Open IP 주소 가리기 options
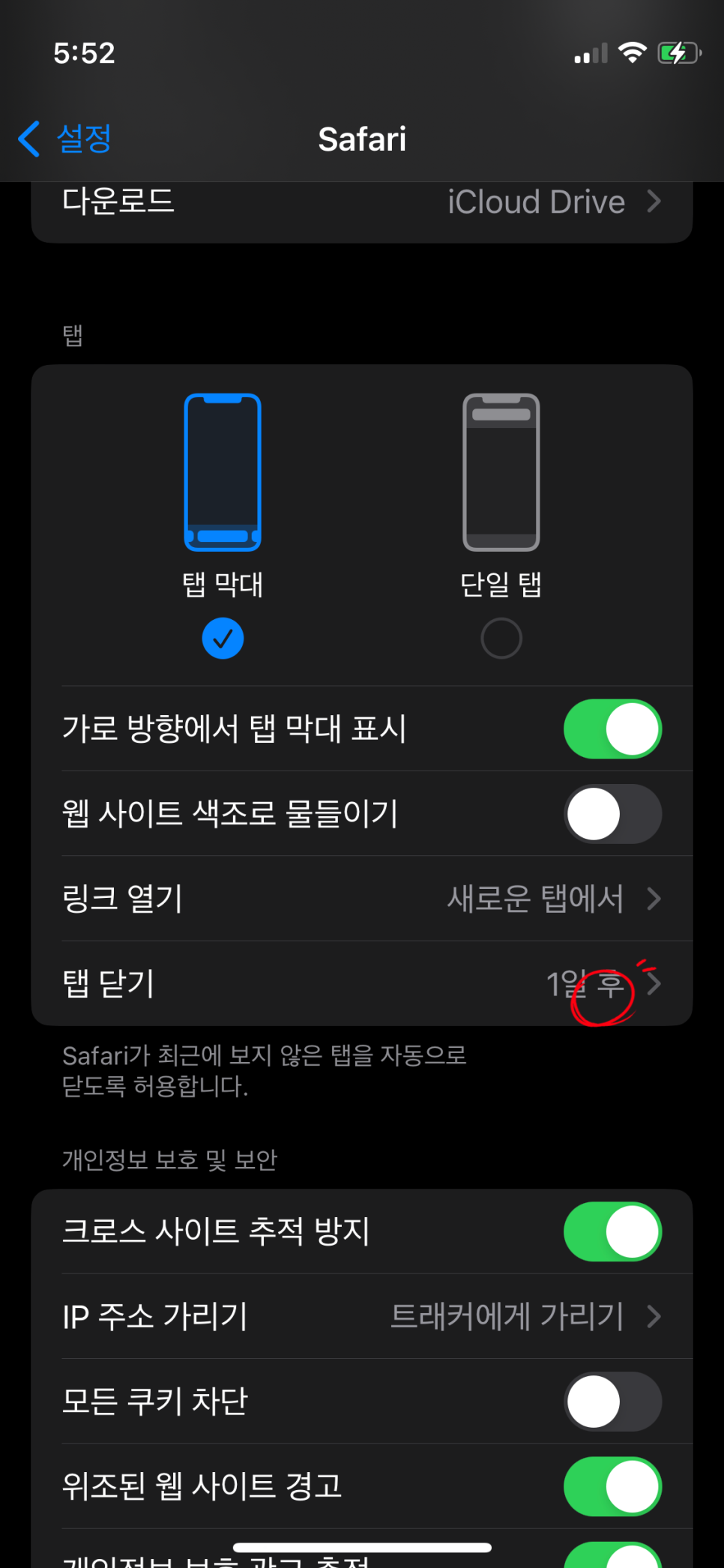 pyautogui.click(x=362, y=1316)
